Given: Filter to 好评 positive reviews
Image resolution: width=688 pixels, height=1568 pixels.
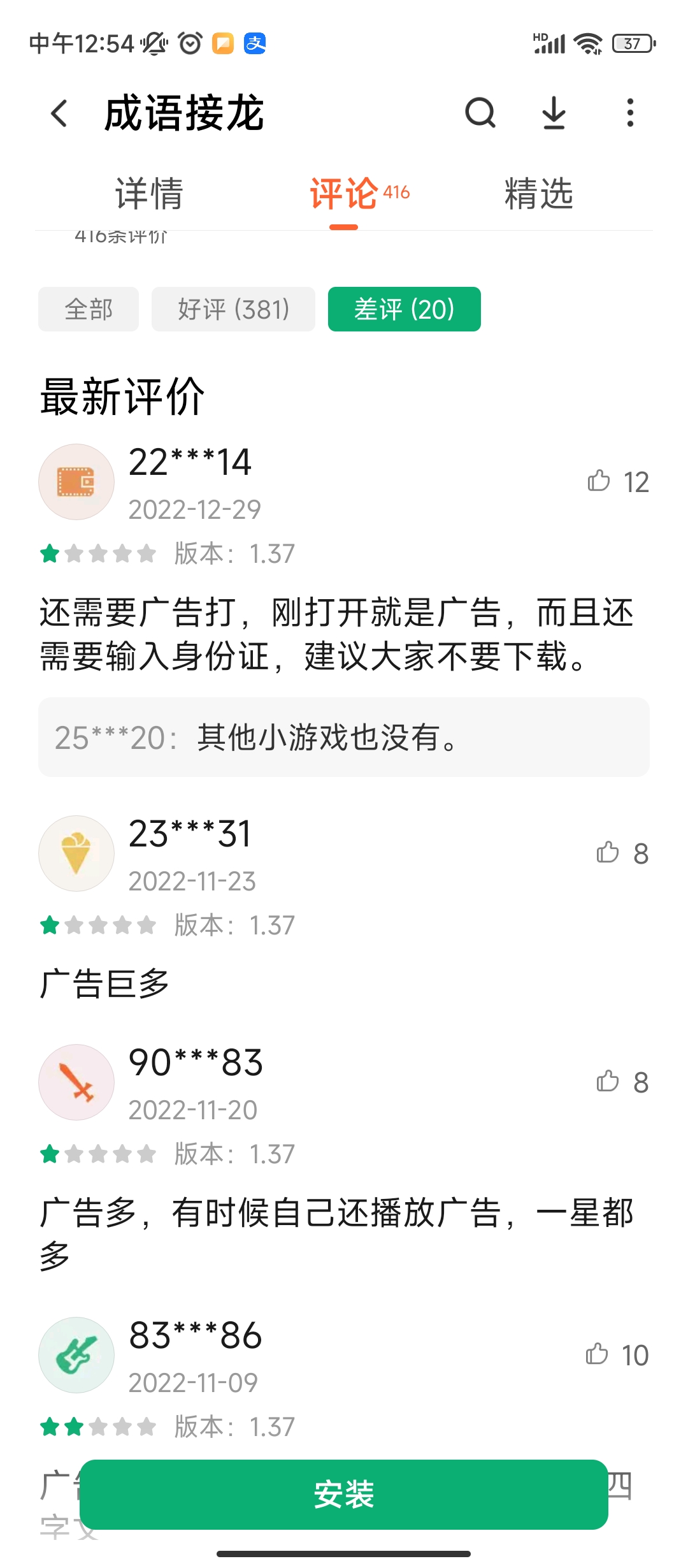Looking at the screenshot, I should [x=233, y=309].
